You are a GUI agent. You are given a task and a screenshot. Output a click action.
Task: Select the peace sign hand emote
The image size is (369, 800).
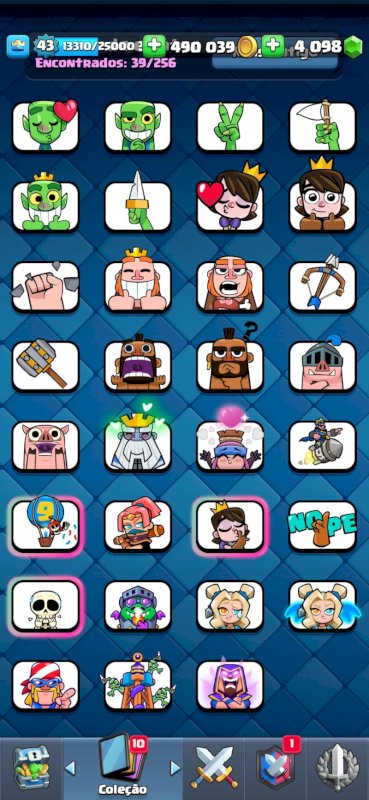pyautogui.click(x=230, y=126)
